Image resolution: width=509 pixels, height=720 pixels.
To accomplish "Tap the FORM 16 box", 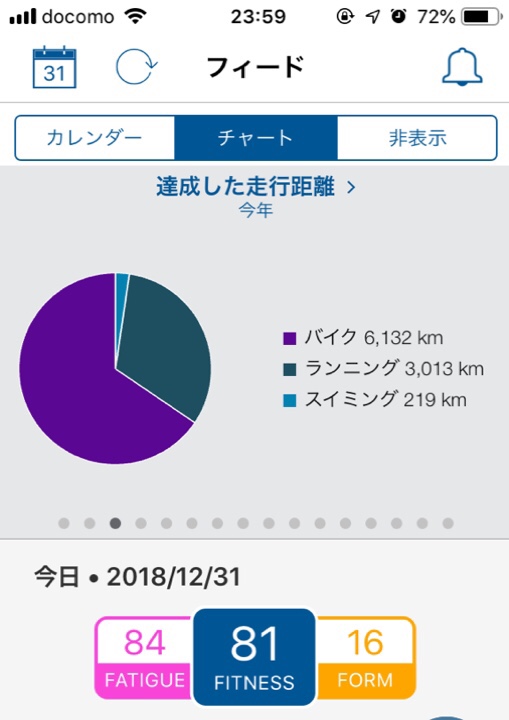I will (366, 657).
